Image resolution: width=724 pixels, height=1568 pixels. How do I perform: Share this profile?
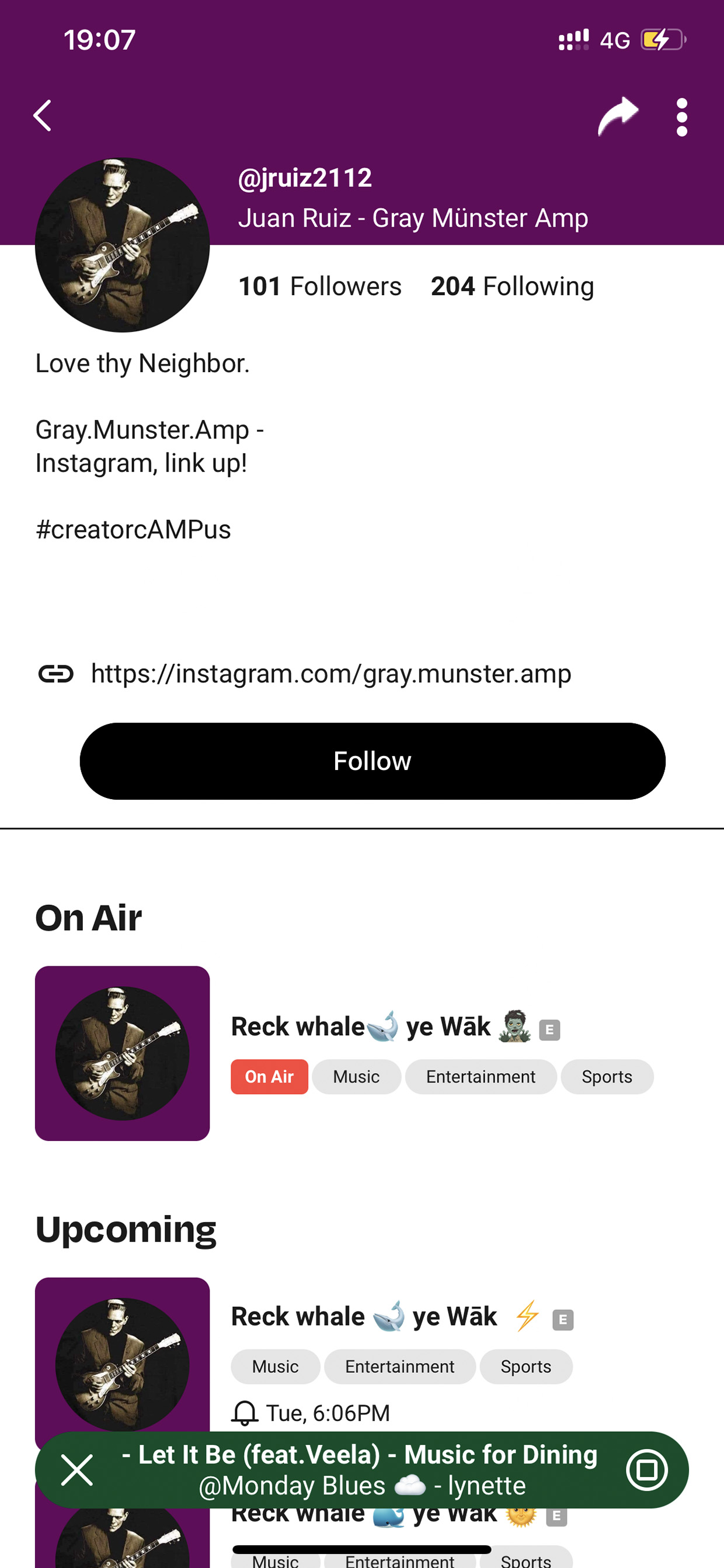click(x=618, y=116)
